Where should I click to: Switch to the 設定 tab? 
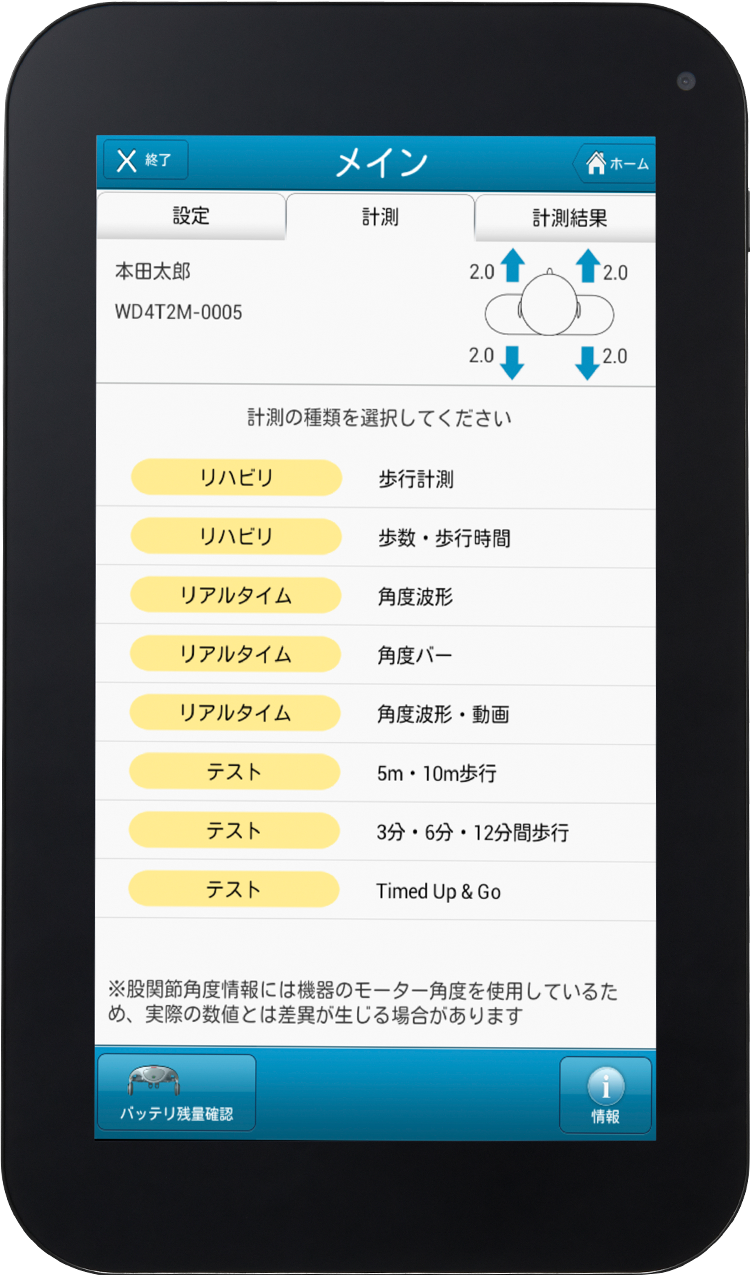(191, 216)
